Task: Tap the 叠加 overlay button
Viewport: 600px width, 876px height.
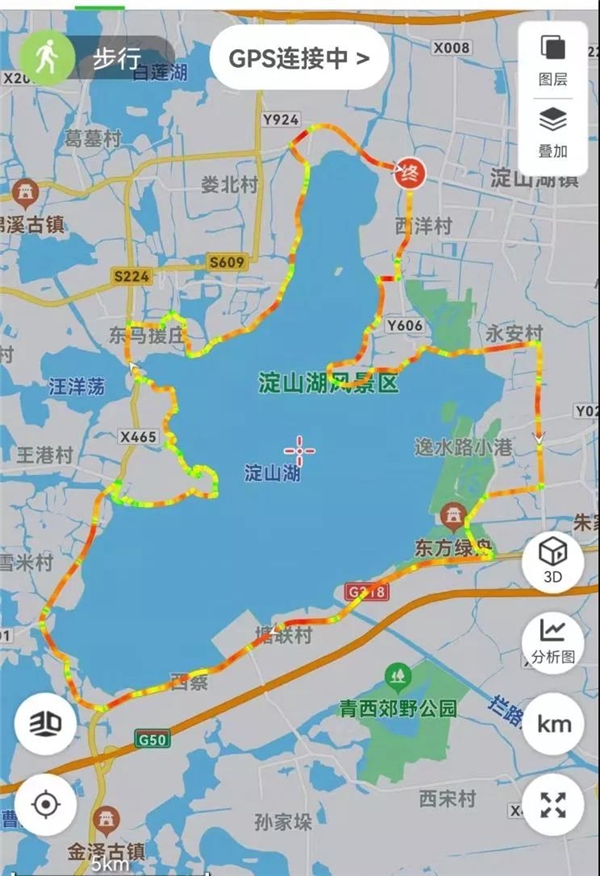Action: pos(553,132)
